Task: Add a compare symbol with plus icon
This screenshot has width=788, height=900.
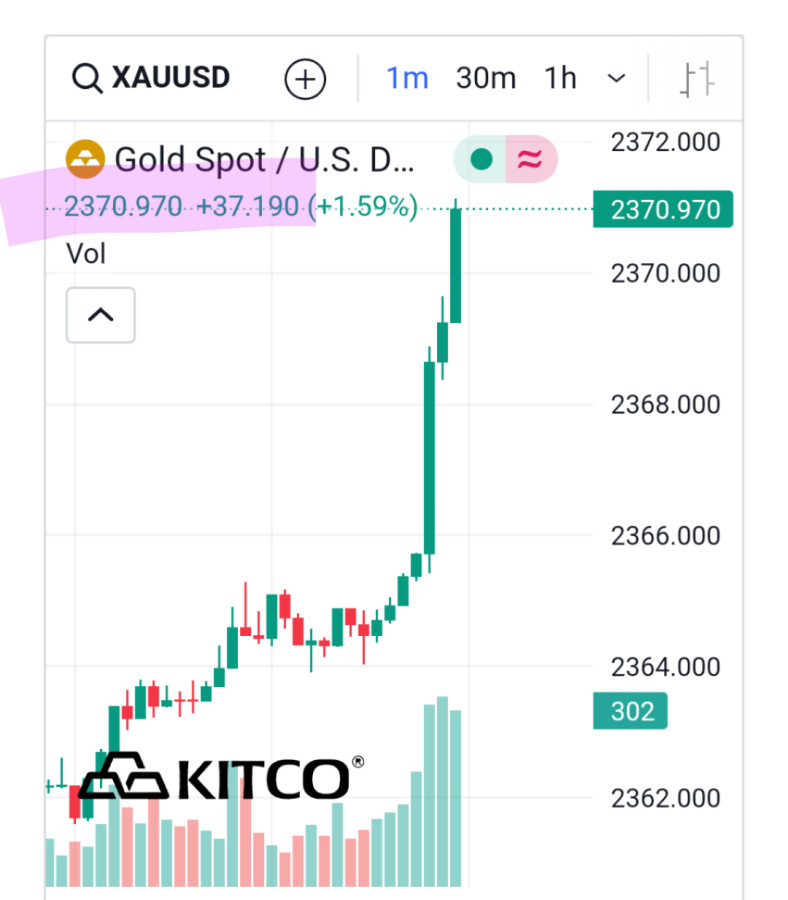Action: 305,79
